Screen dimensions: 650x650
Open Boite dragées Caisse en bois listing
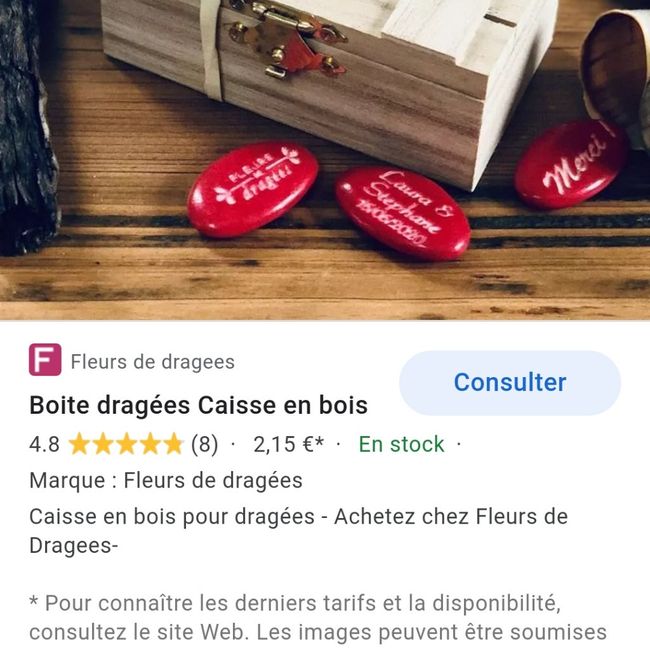point(198,405)
